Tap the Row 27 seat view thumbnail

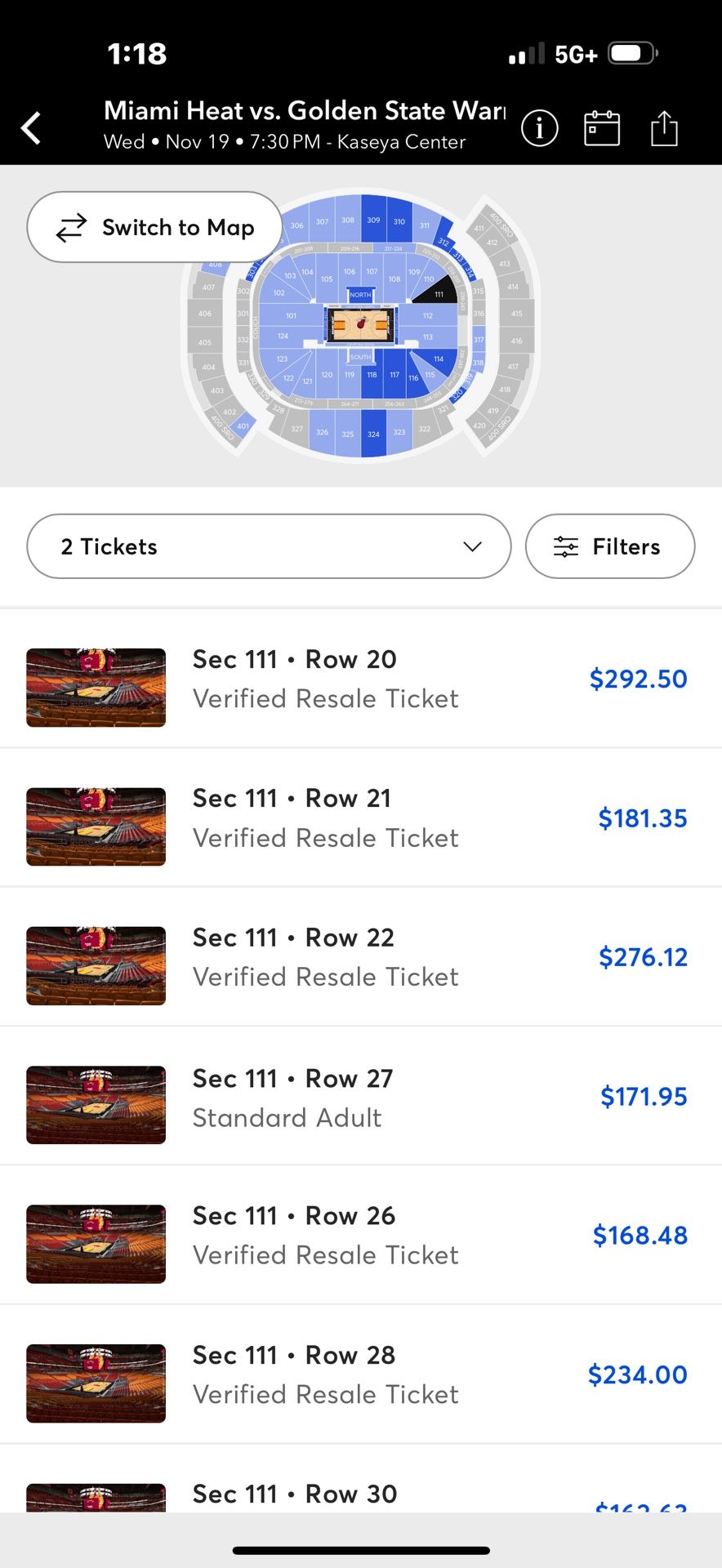tap(95, 1104)
